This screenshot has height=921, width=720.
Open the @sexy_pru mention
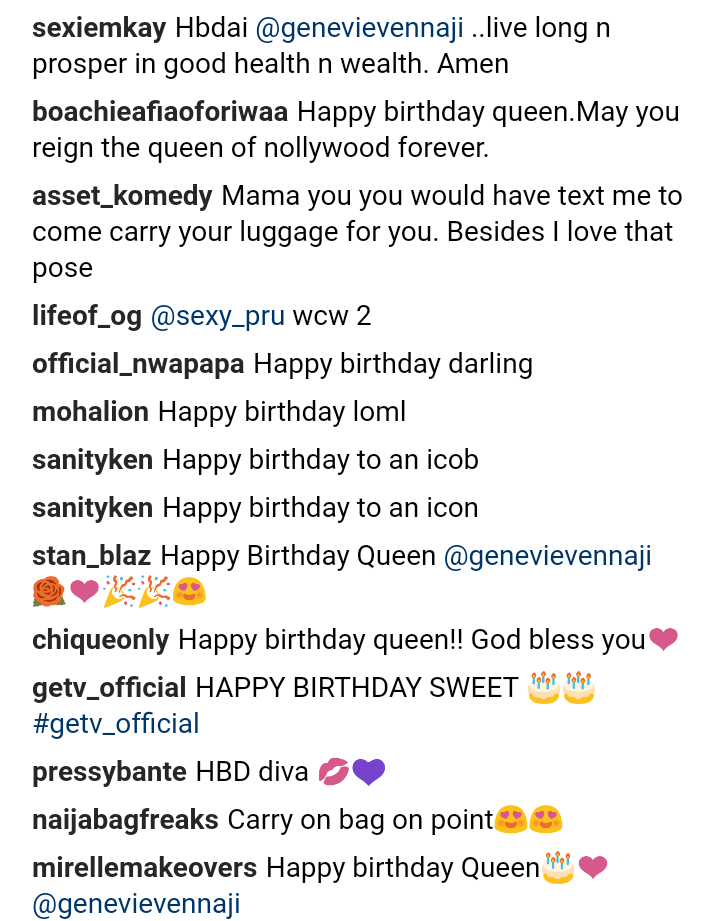[217, 316]
